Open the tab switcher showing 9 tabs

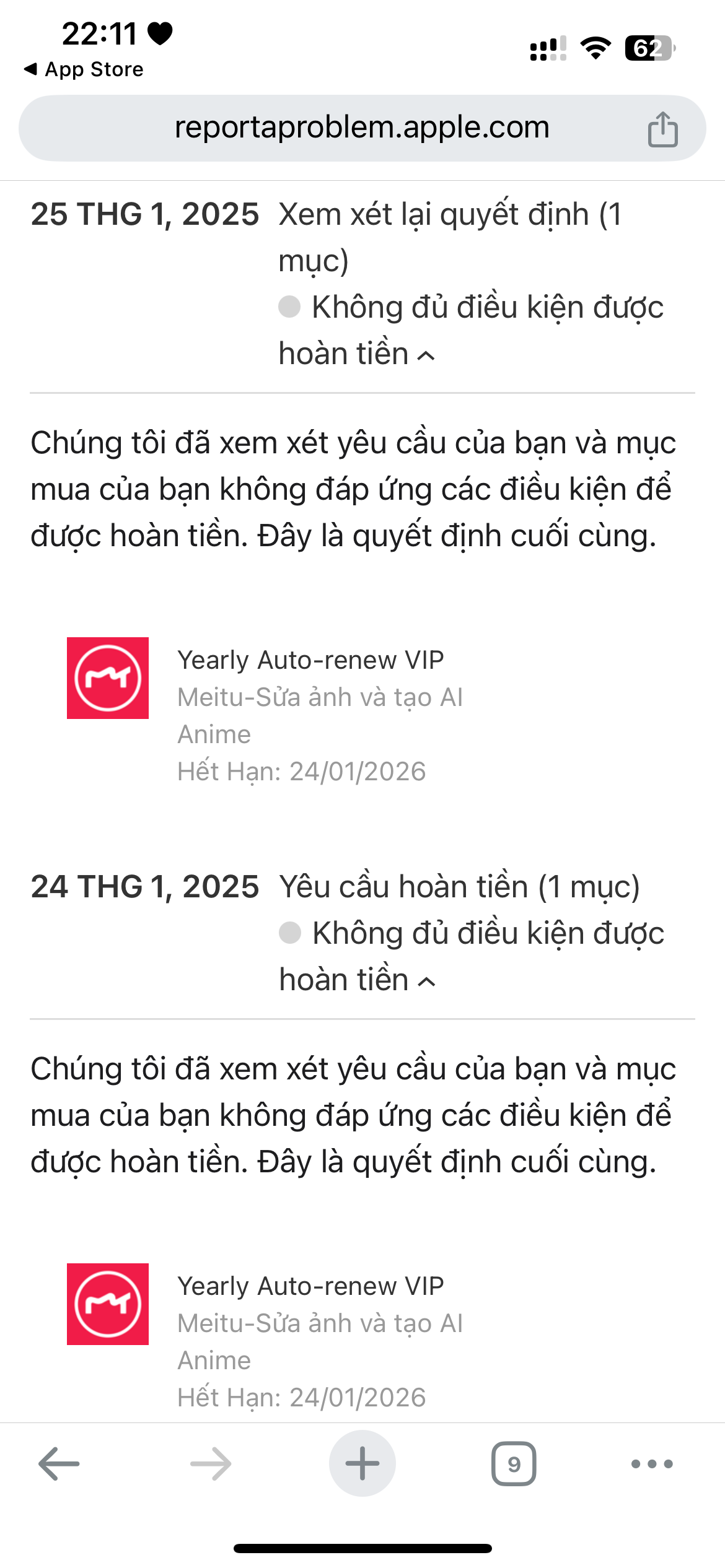pyautogui.click(x=514, y=1464)
